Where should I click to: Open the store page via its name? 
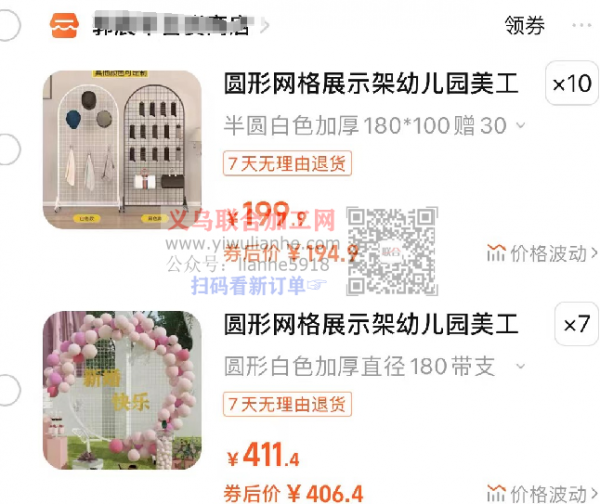click(x=170, y=26)
